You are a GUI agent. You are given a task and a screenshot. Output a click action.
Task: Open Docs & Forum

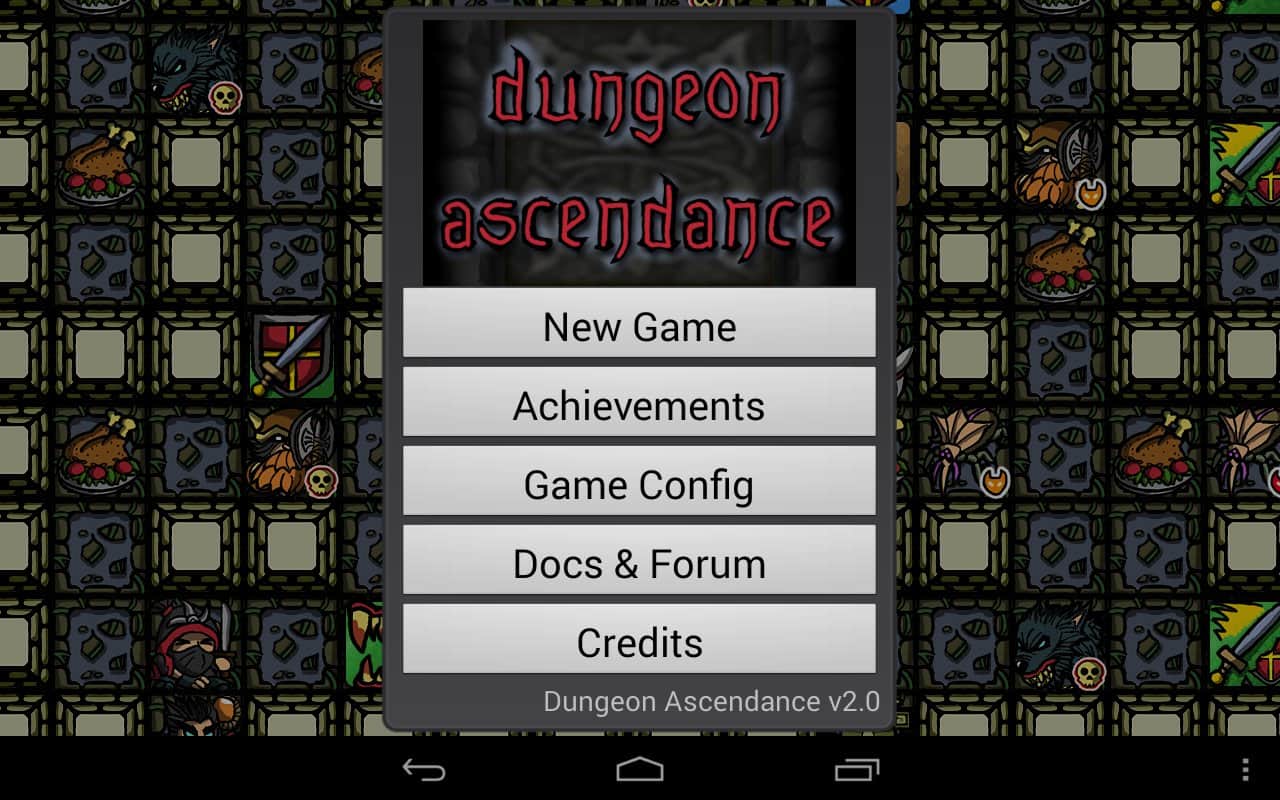[x=639, y=563]
